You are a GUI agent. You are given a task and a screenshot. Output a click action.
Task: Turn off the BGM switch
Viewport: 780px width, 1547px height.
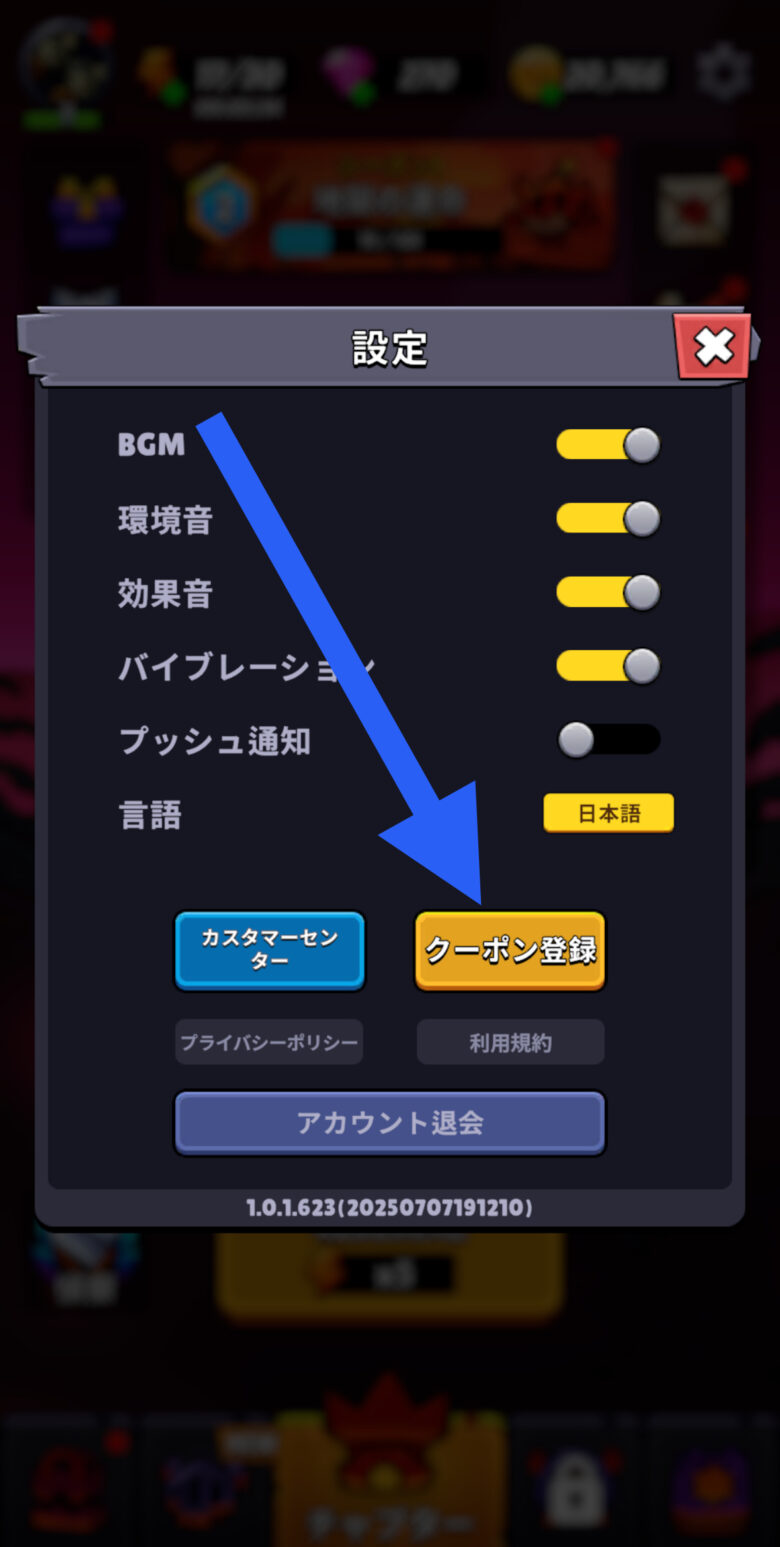click(x=608, y=445)
